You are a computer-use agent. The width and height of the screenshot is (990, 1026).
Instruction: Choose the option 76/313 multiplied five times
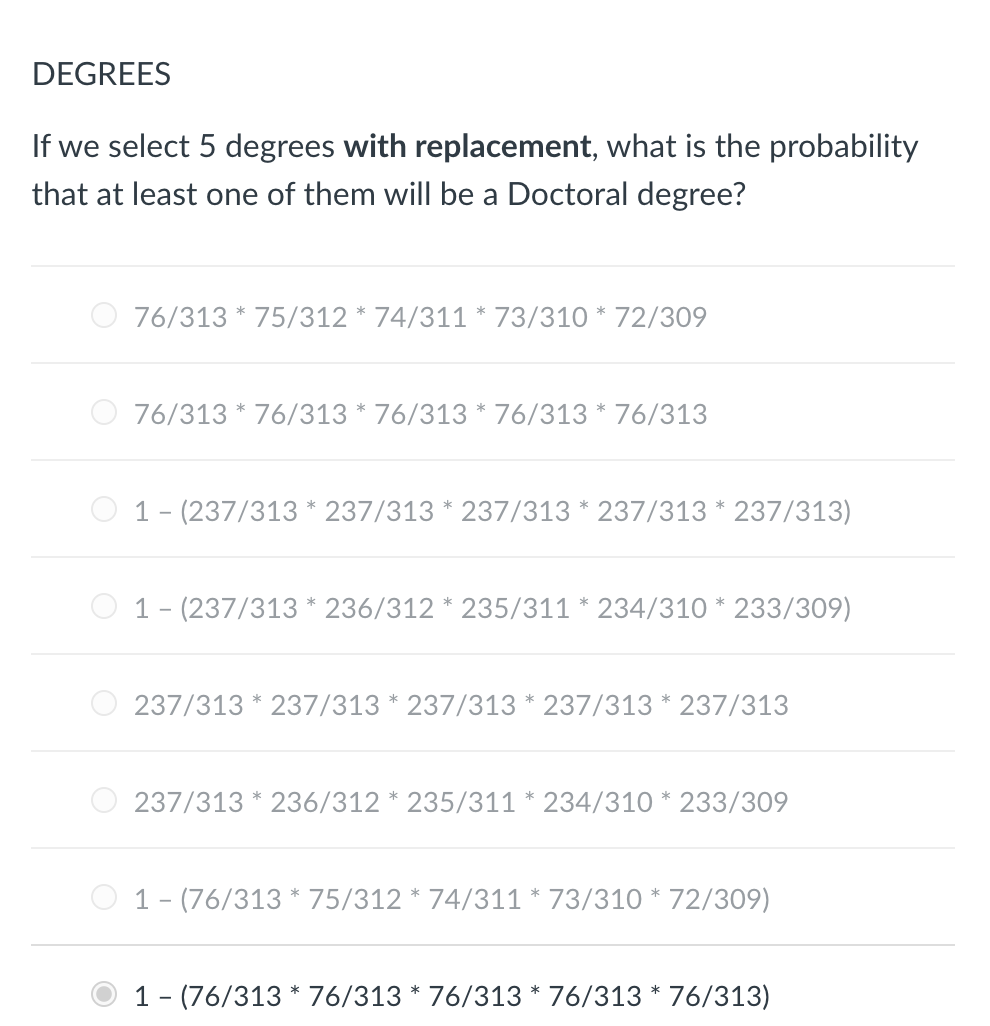click(420, 412)
